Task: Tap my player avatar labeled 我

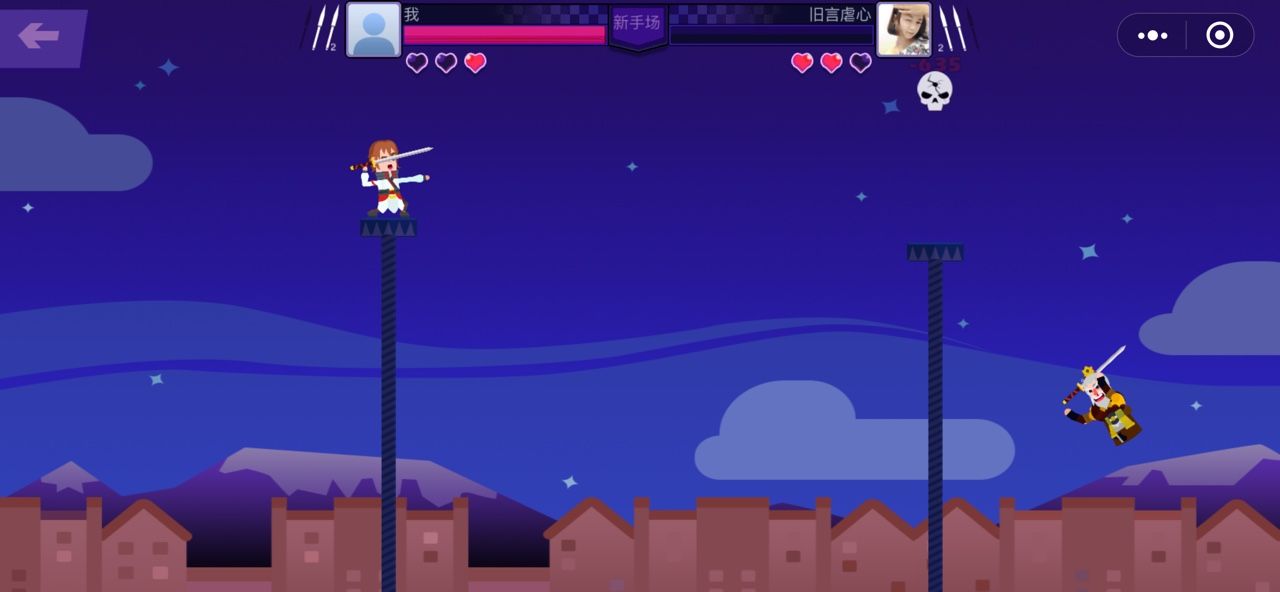Action: (373, 30)
